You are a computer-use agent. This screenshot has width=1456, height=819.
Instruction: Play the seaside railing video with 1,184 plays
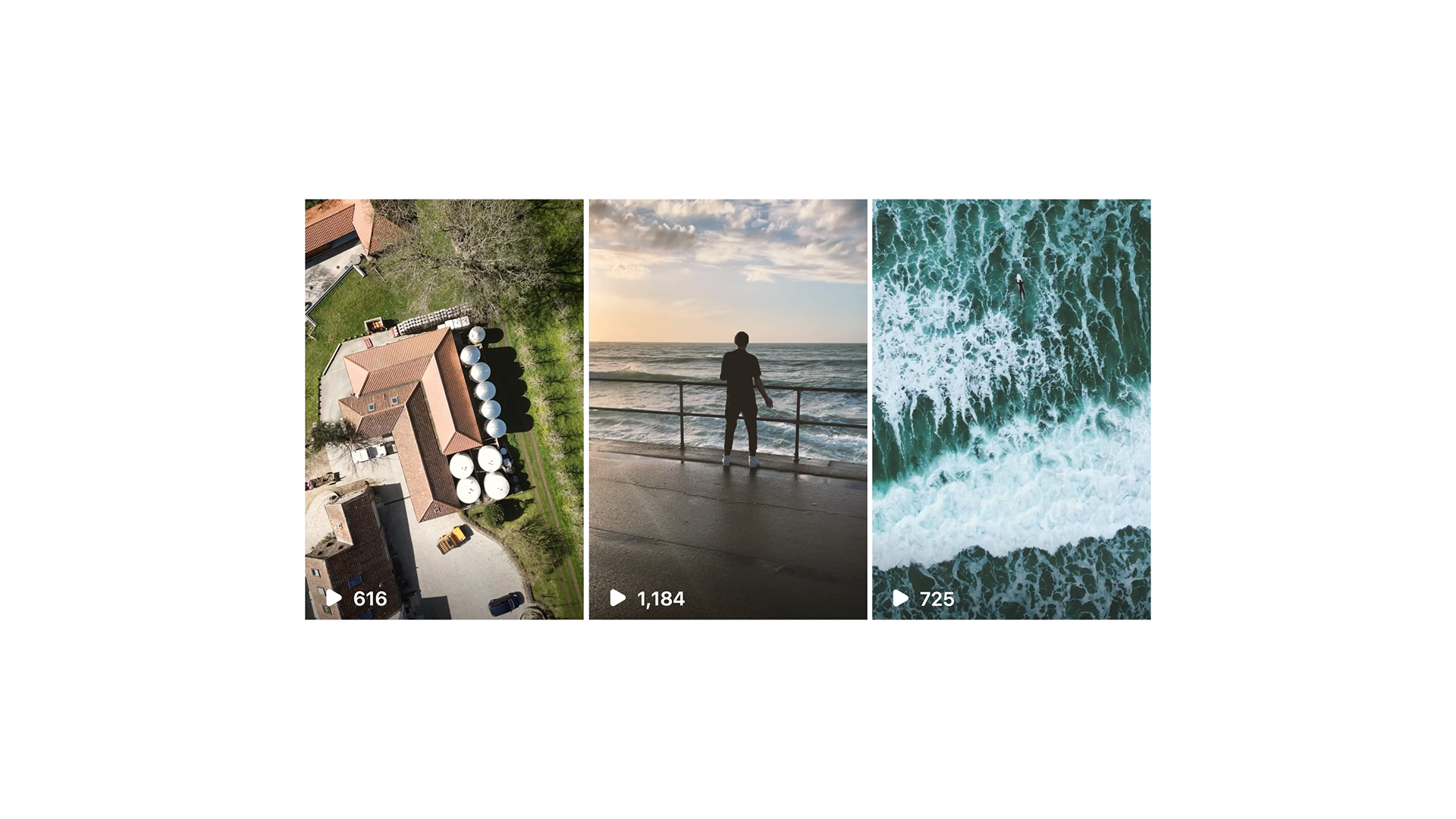point(727,409)
